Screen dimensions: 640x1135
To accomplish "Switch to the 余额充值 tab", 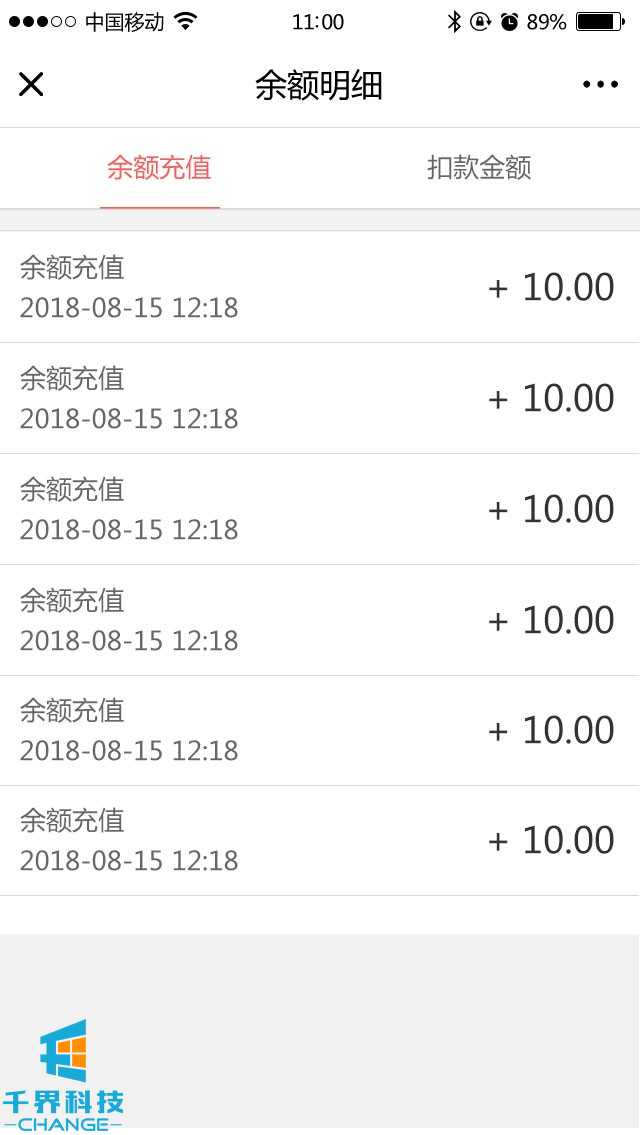I will coord(160,168).
